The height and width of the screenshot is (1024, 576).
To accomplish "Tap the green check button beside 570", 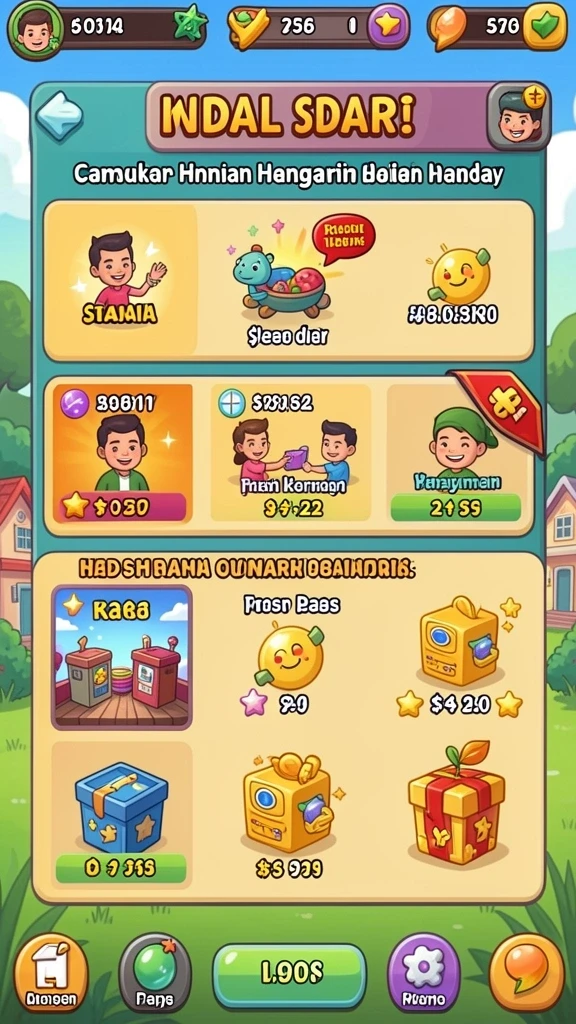I will click(545, 27).
